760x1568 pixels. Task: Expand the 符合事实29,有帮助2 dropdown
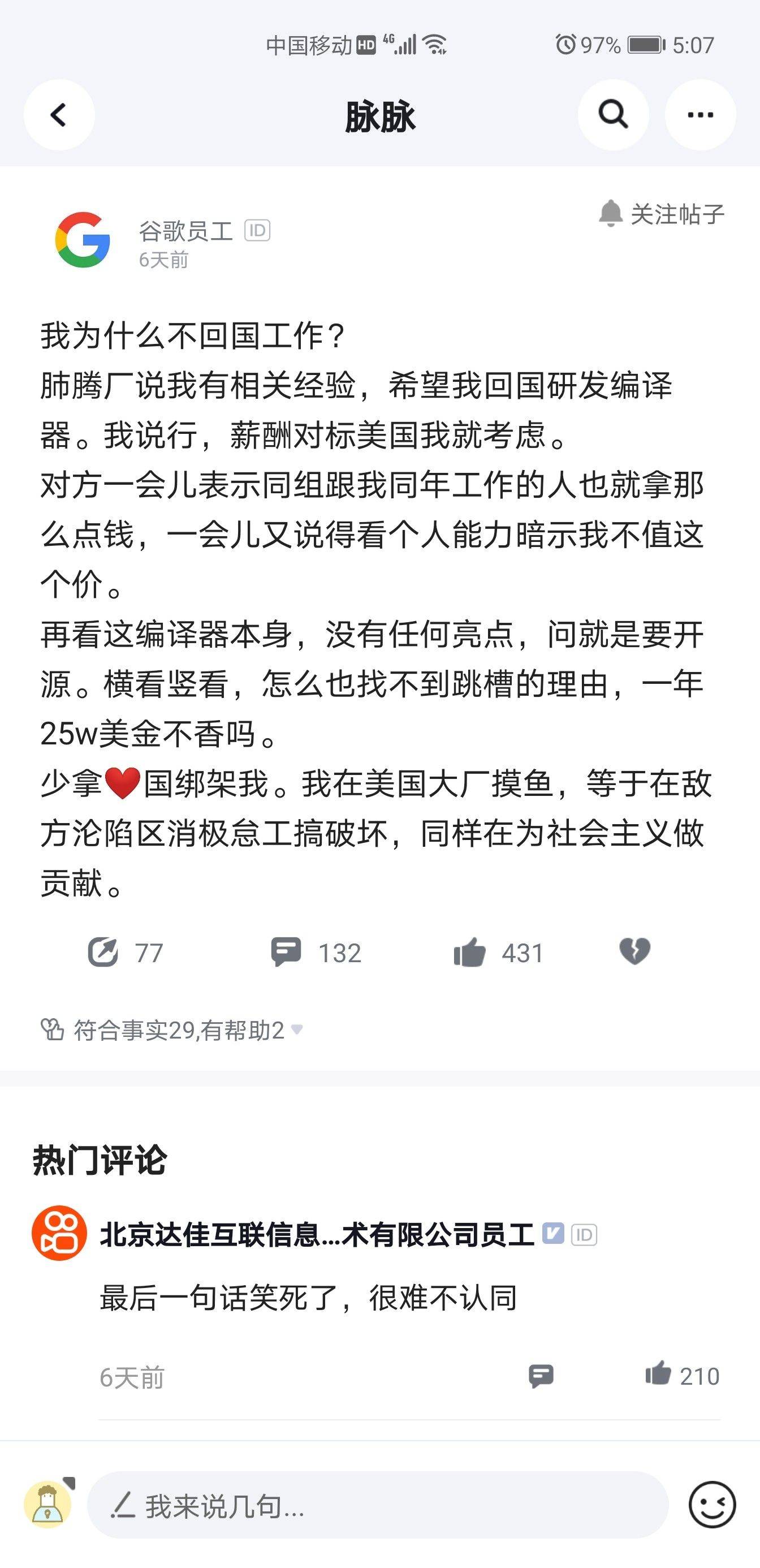tap(297, 1030)
